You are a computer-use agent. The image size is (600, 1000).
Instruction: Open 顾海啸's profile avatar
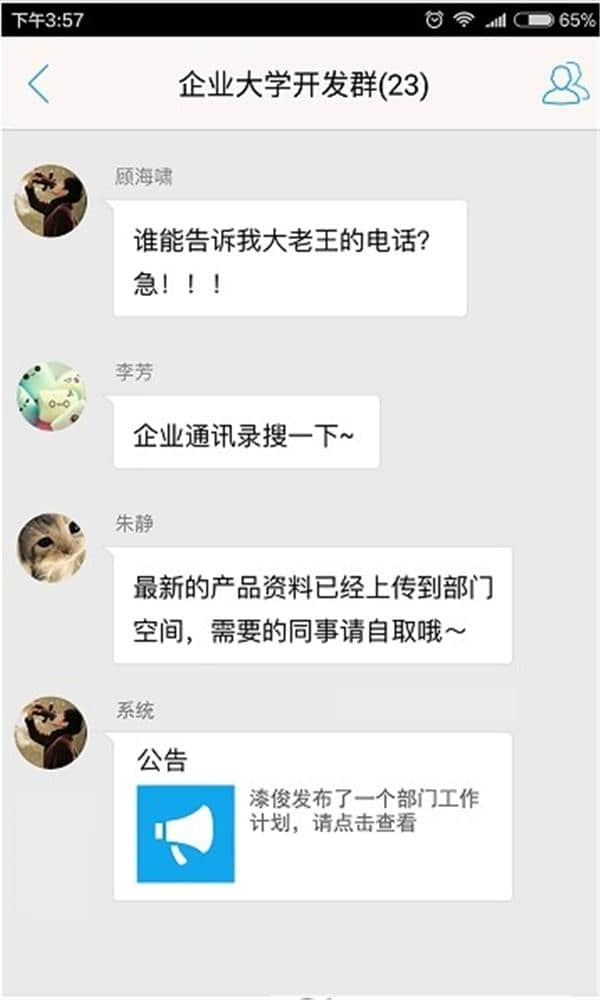[51, 201]
